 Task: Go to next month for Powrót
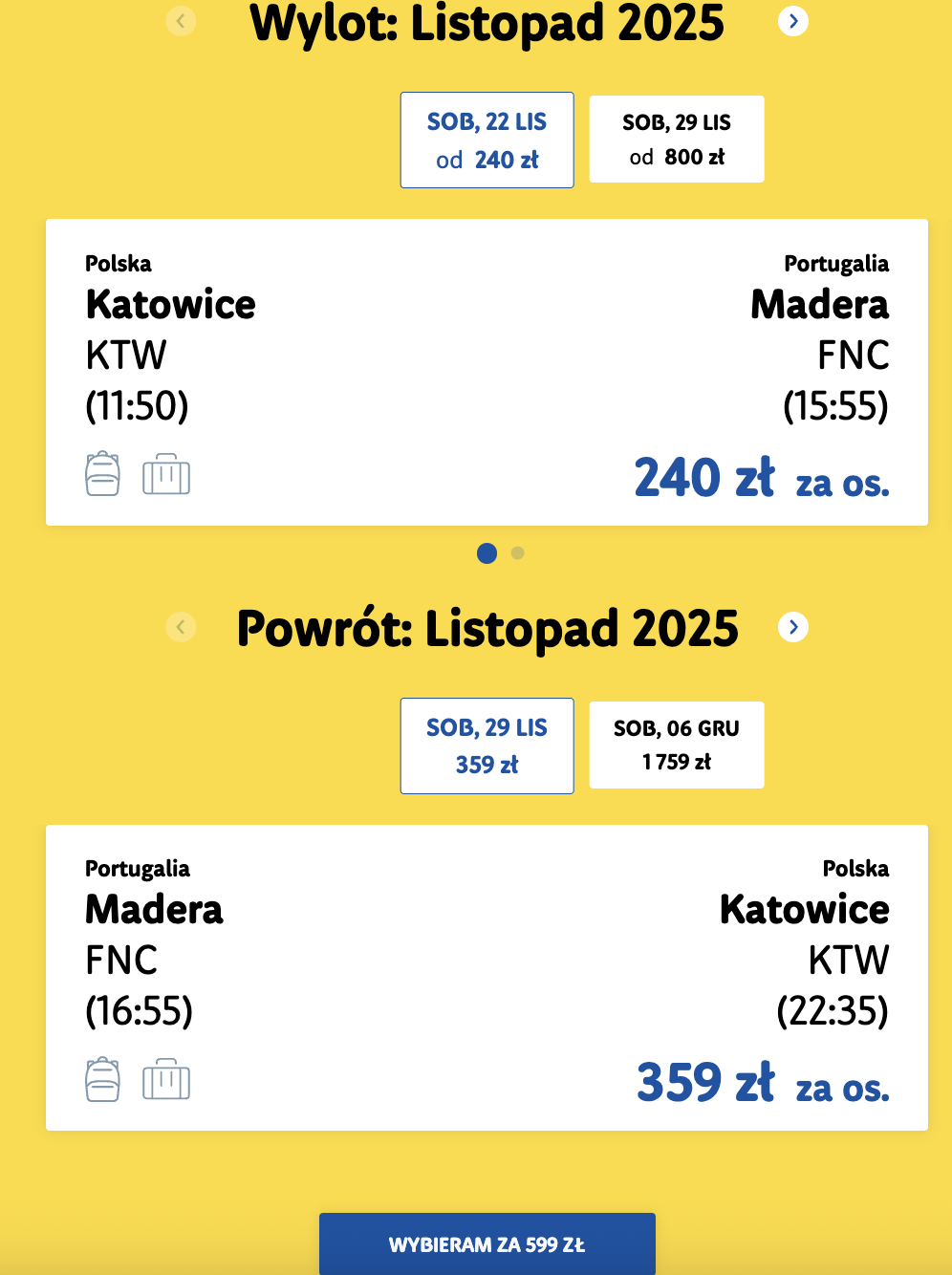792,627
